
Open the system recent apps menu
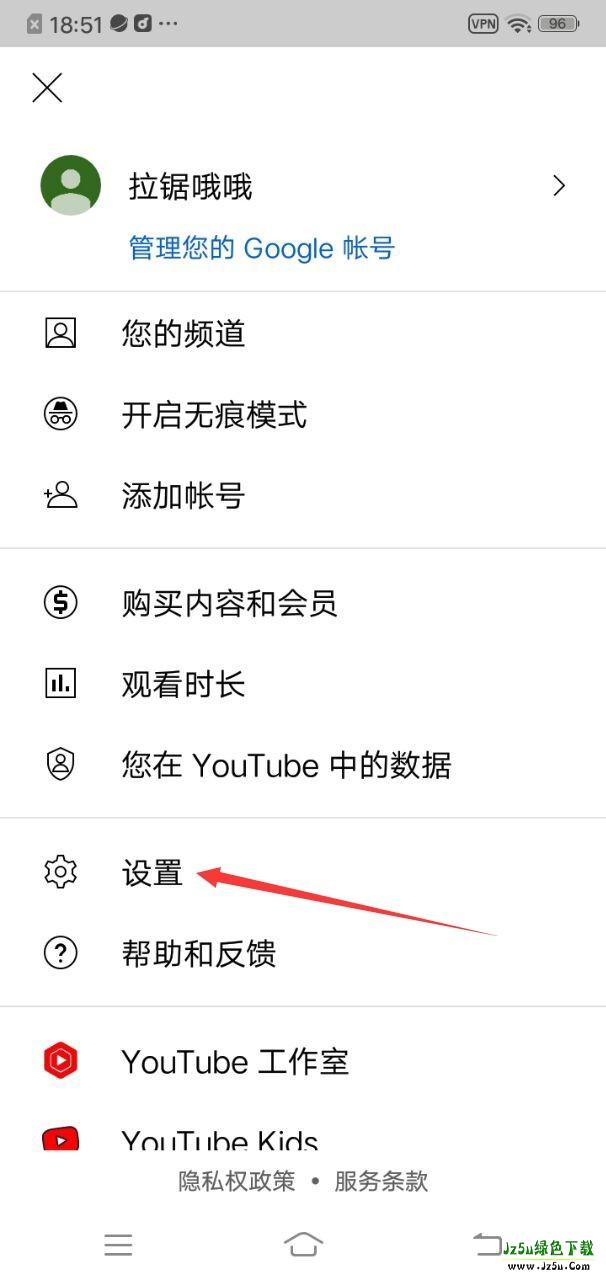[118, 1244]
